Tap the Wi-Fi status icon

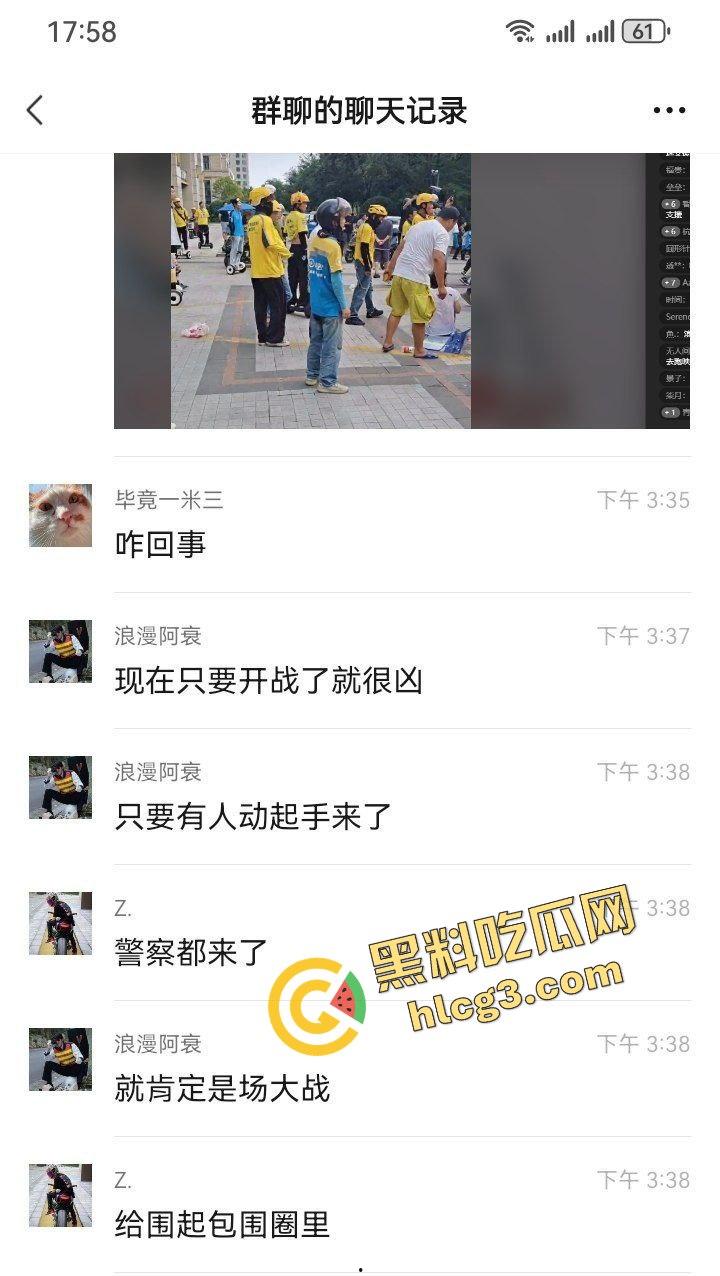519,30
